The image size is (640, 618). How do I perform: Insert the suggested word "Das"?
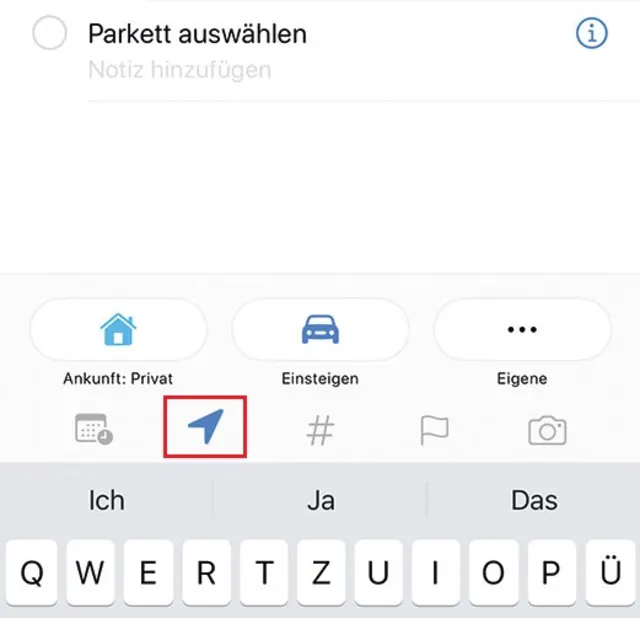(x=534, y=500)
